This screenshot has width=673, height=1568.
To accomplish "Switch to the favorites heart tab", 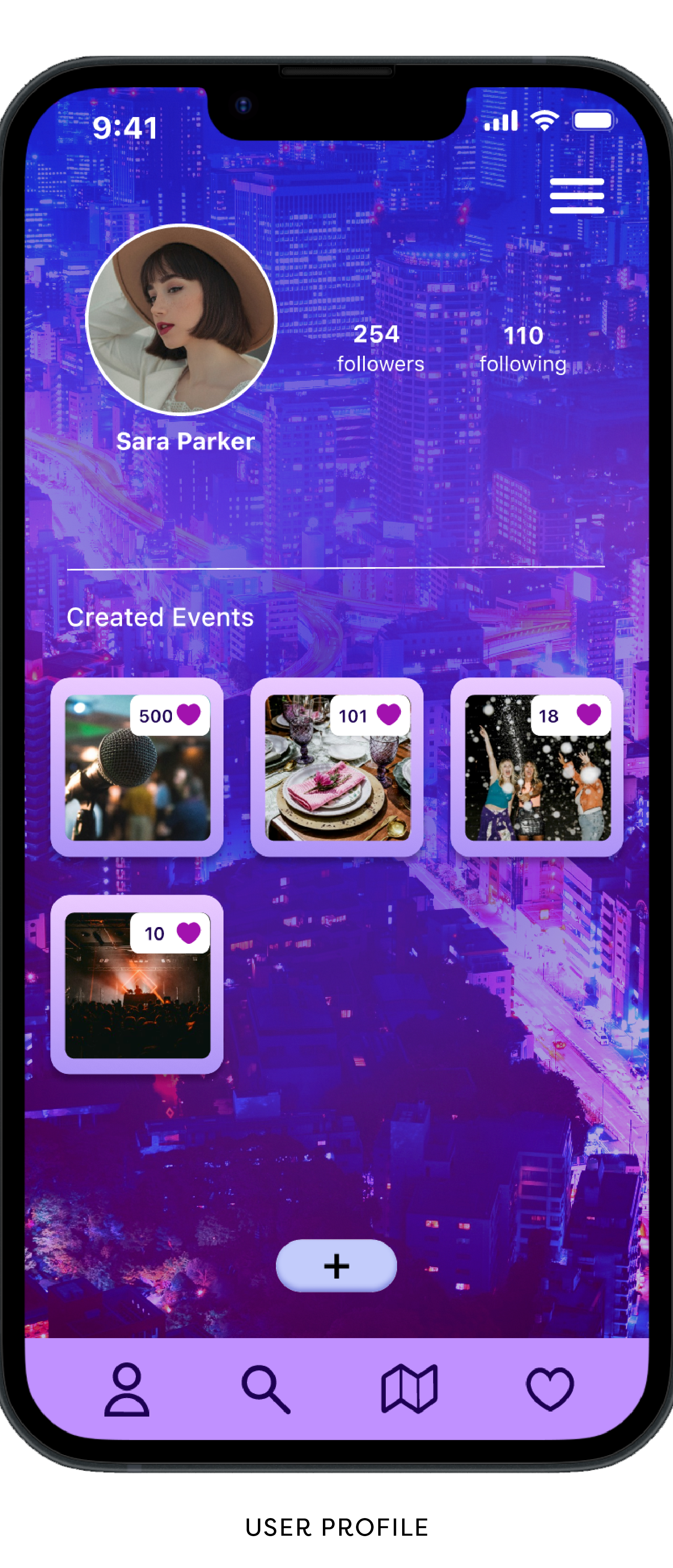I will point(549,1390).
